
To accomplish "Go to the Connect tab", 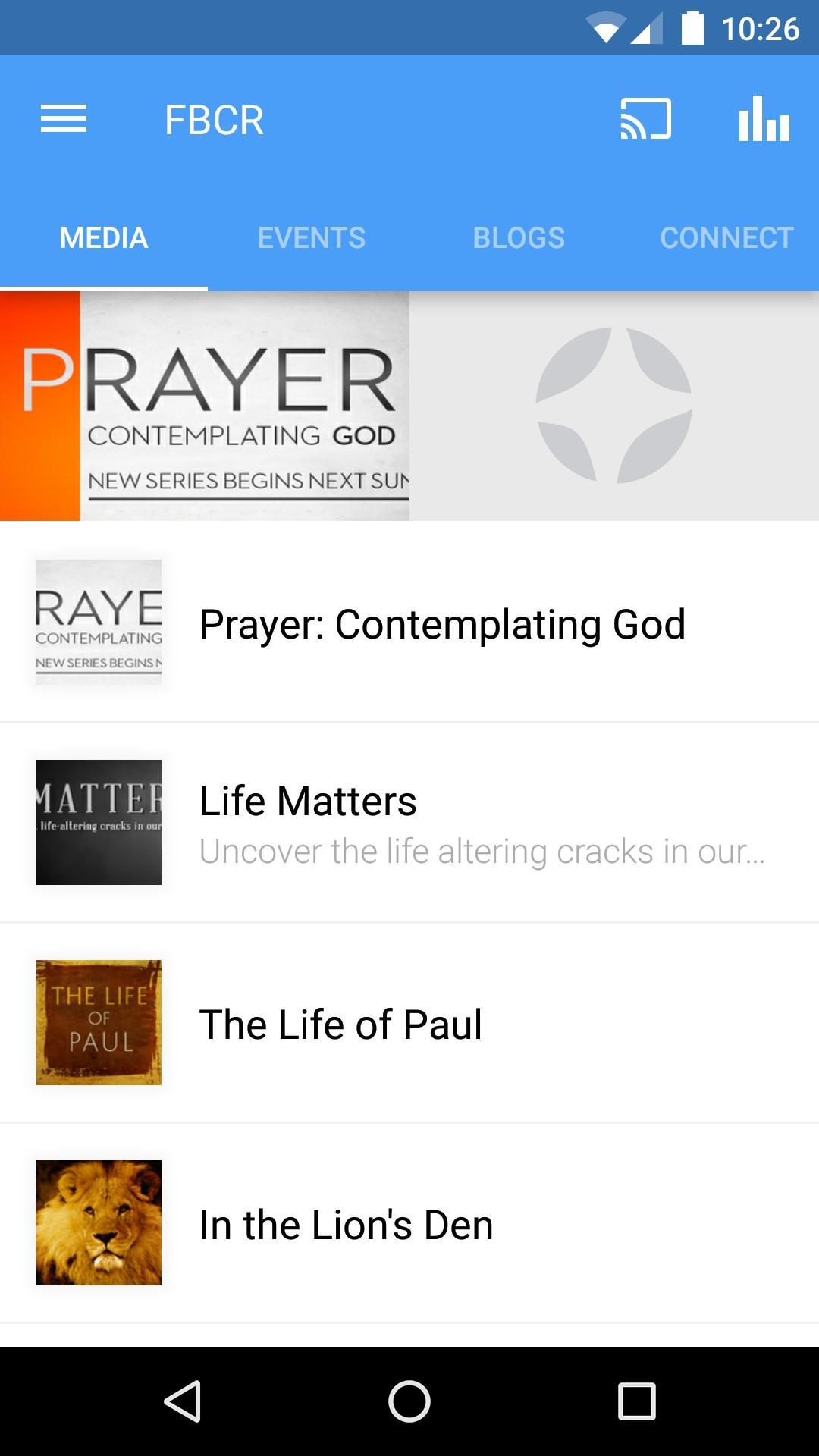I will pos(726,238).
